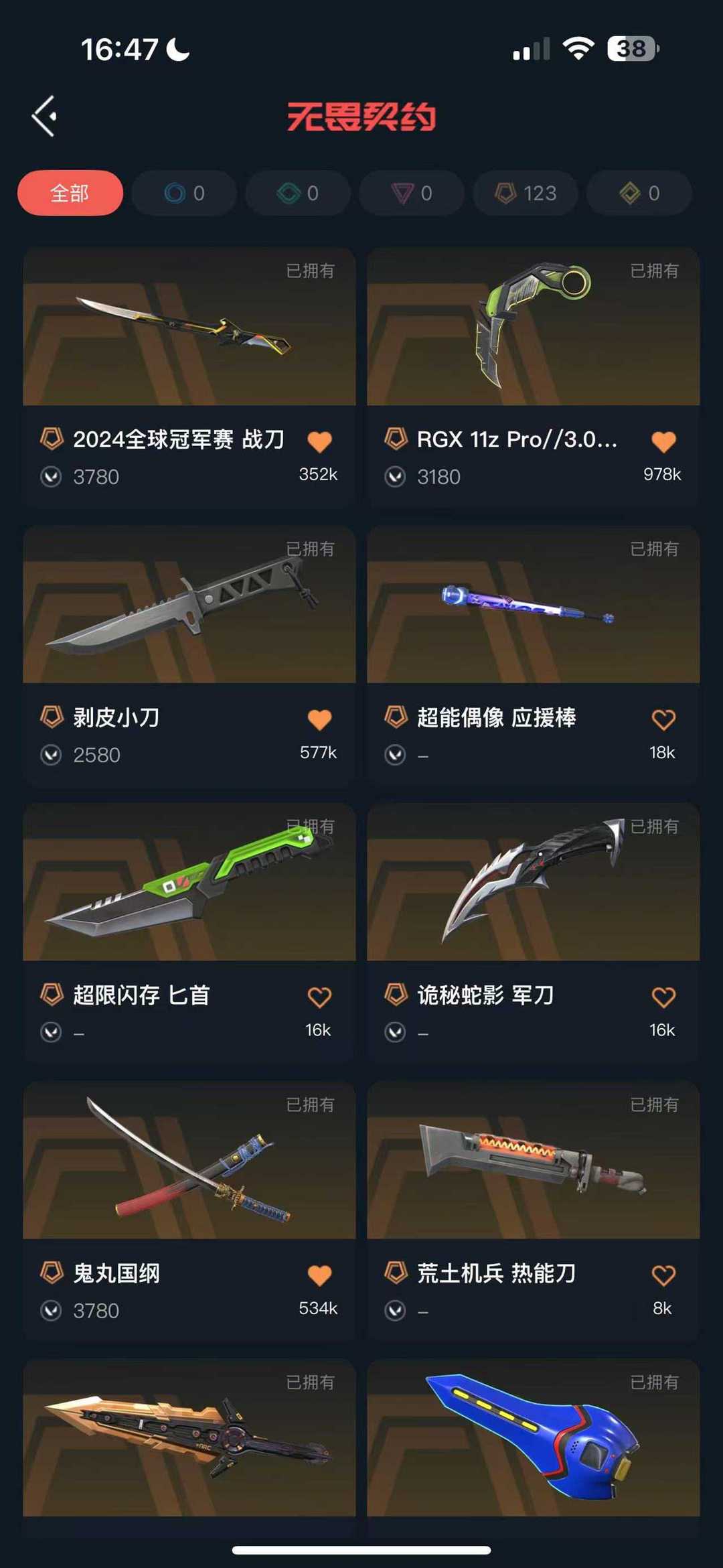723x1568 pixels.
Task: Filter by the blue circle tier chip
Action: pyautogui.click(x=184, y=194)
